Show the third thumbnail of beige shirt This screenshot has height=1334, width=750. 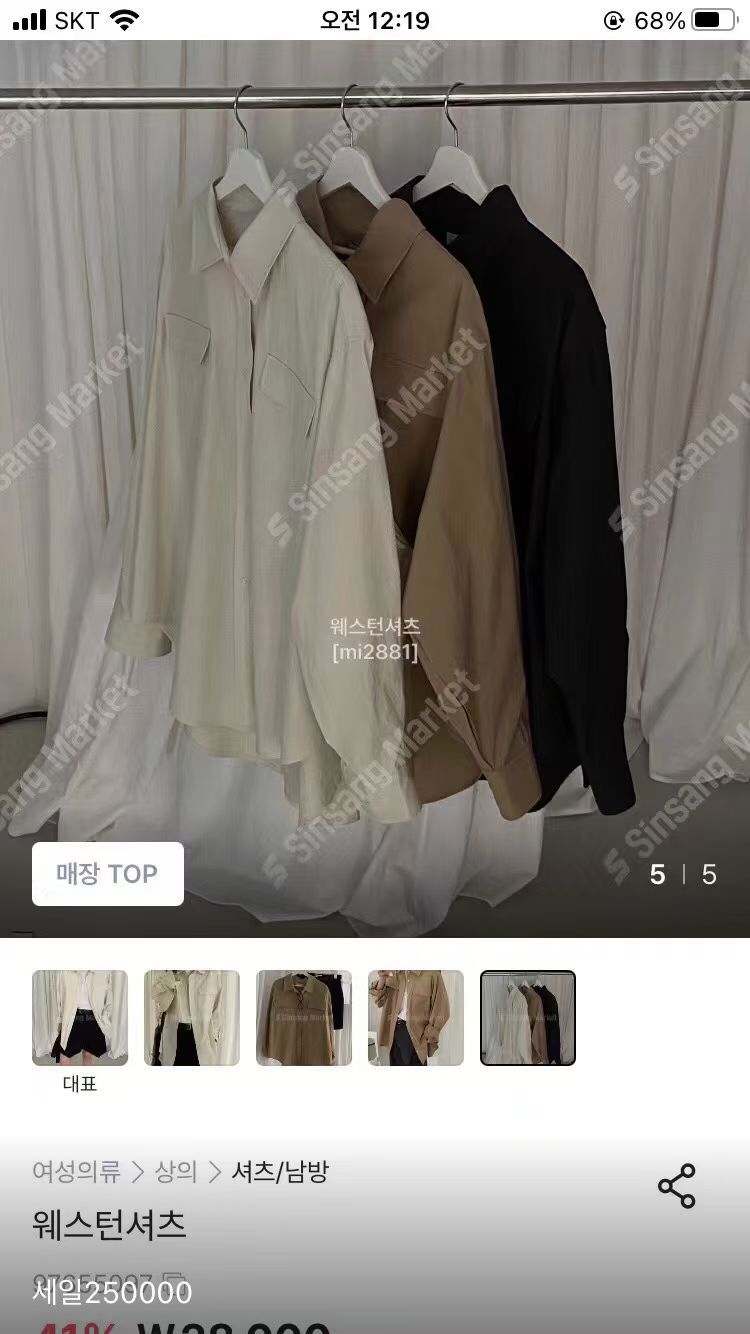(304, 1018)
